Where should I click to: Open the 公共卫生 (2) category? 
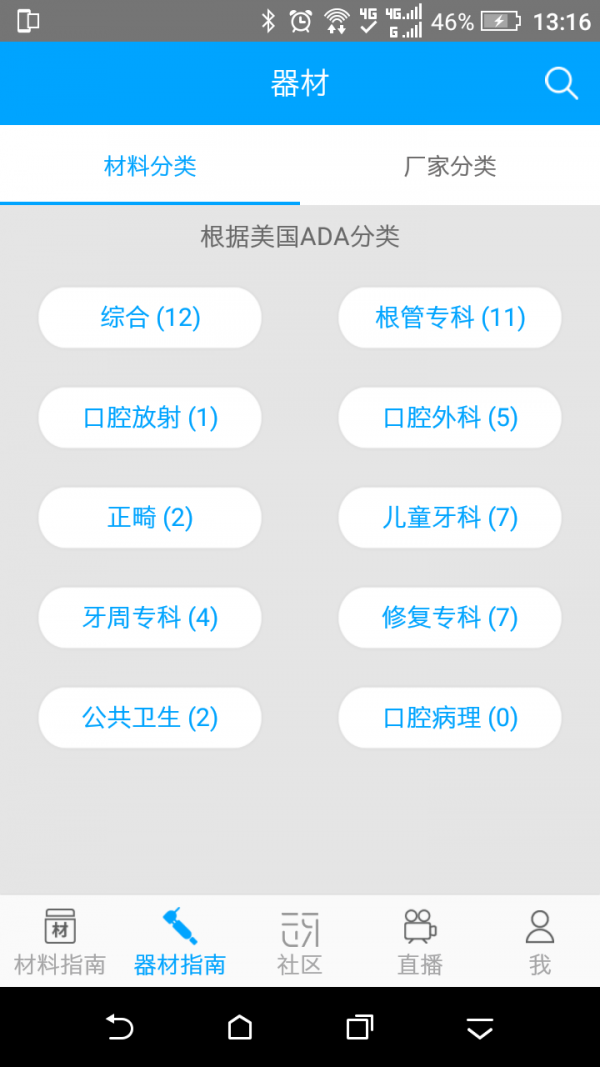(x=150, y=718)
